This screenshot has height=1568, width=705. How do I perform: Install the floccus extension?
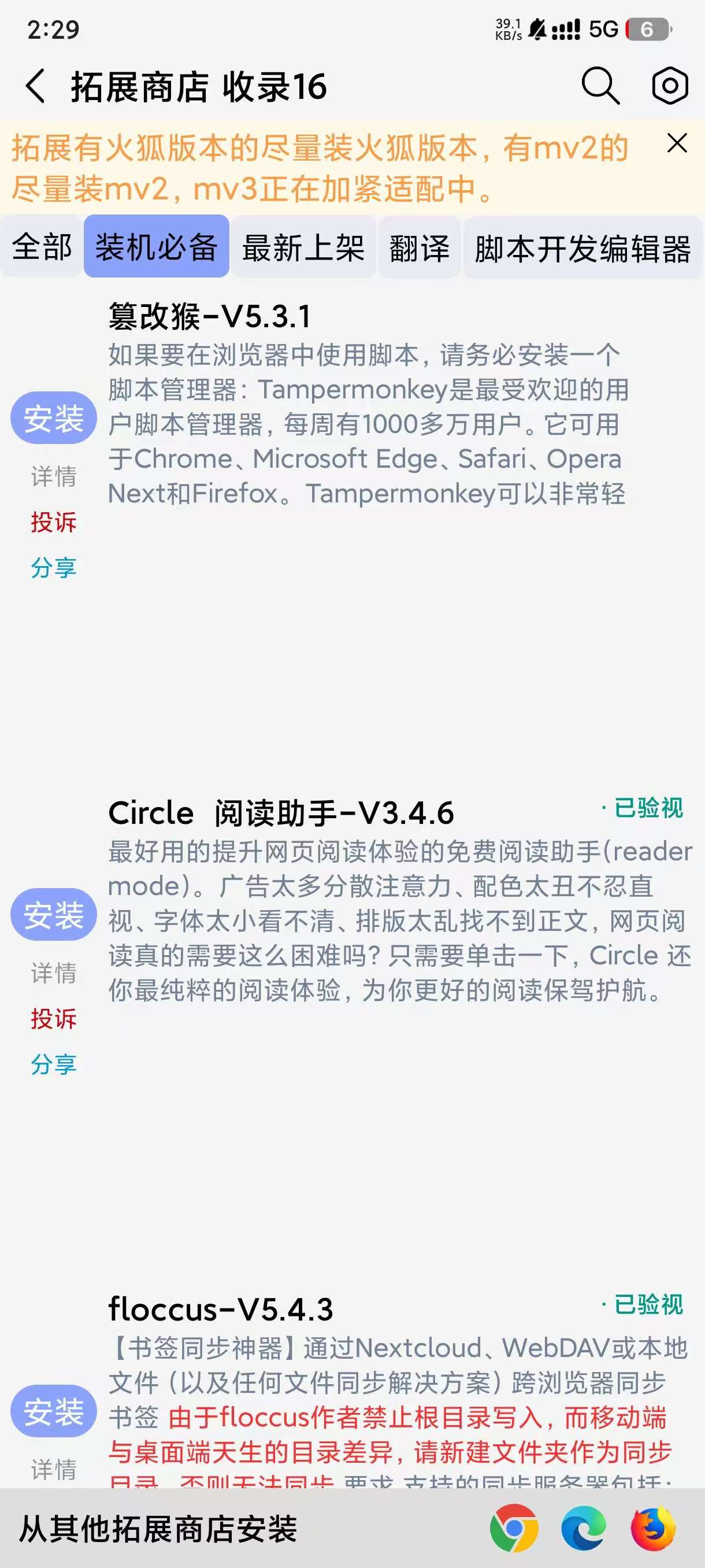[x=54, y=1411]
